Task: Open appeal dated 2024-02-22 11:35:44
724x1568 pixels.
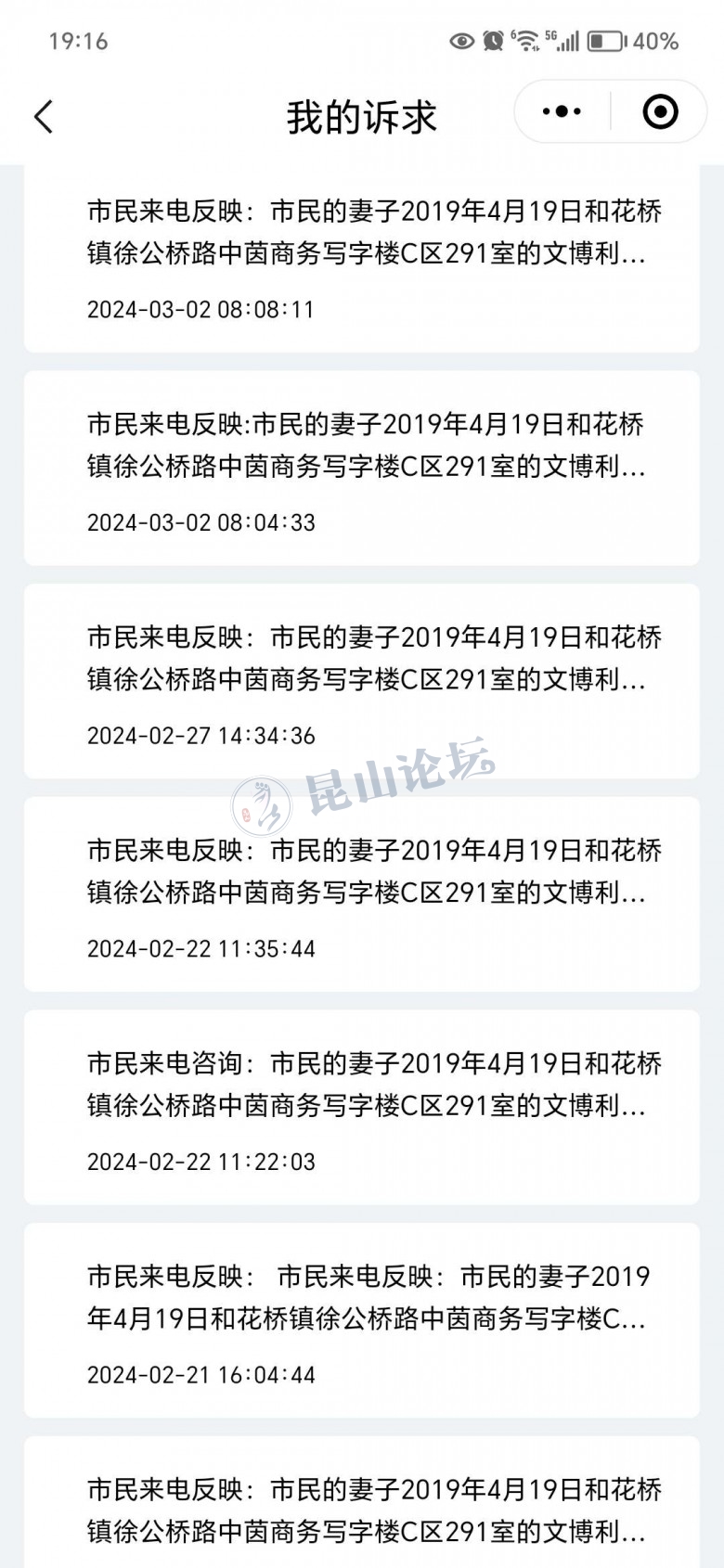Action: 362,895
